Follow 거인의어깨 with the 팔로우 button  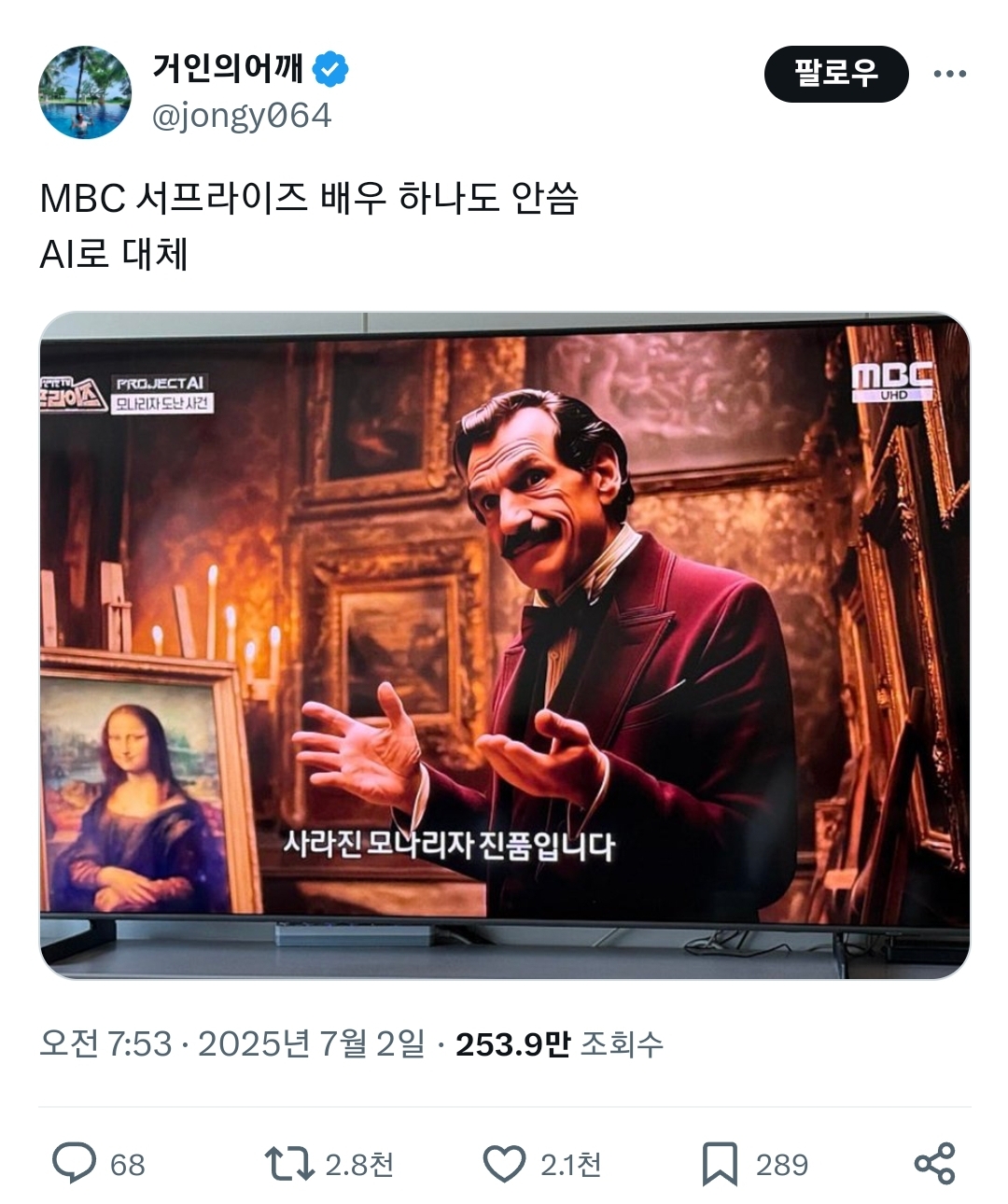835,74
